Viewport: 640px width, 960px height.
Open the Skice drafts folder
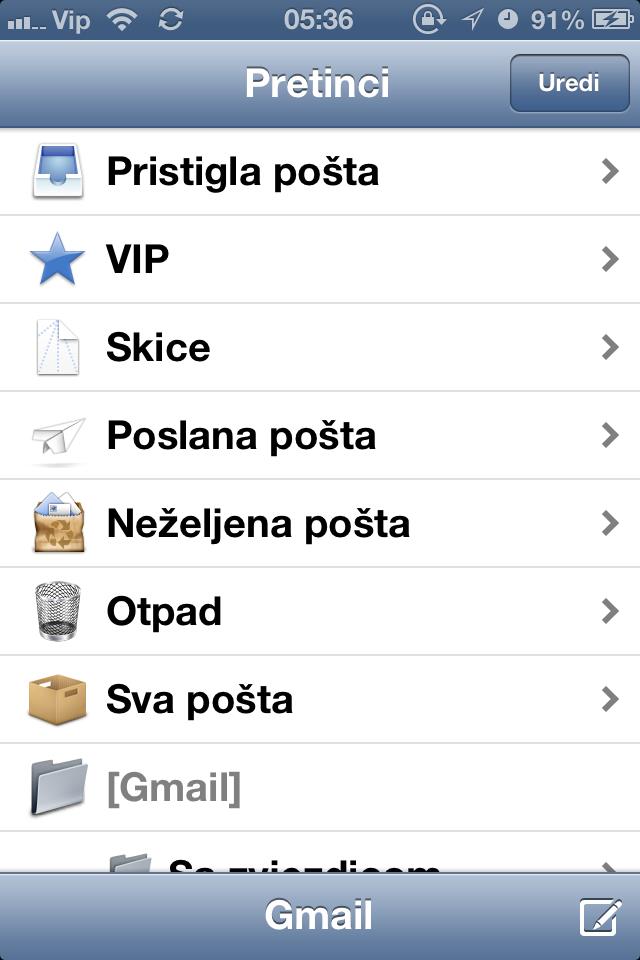(x=320, y=348)
